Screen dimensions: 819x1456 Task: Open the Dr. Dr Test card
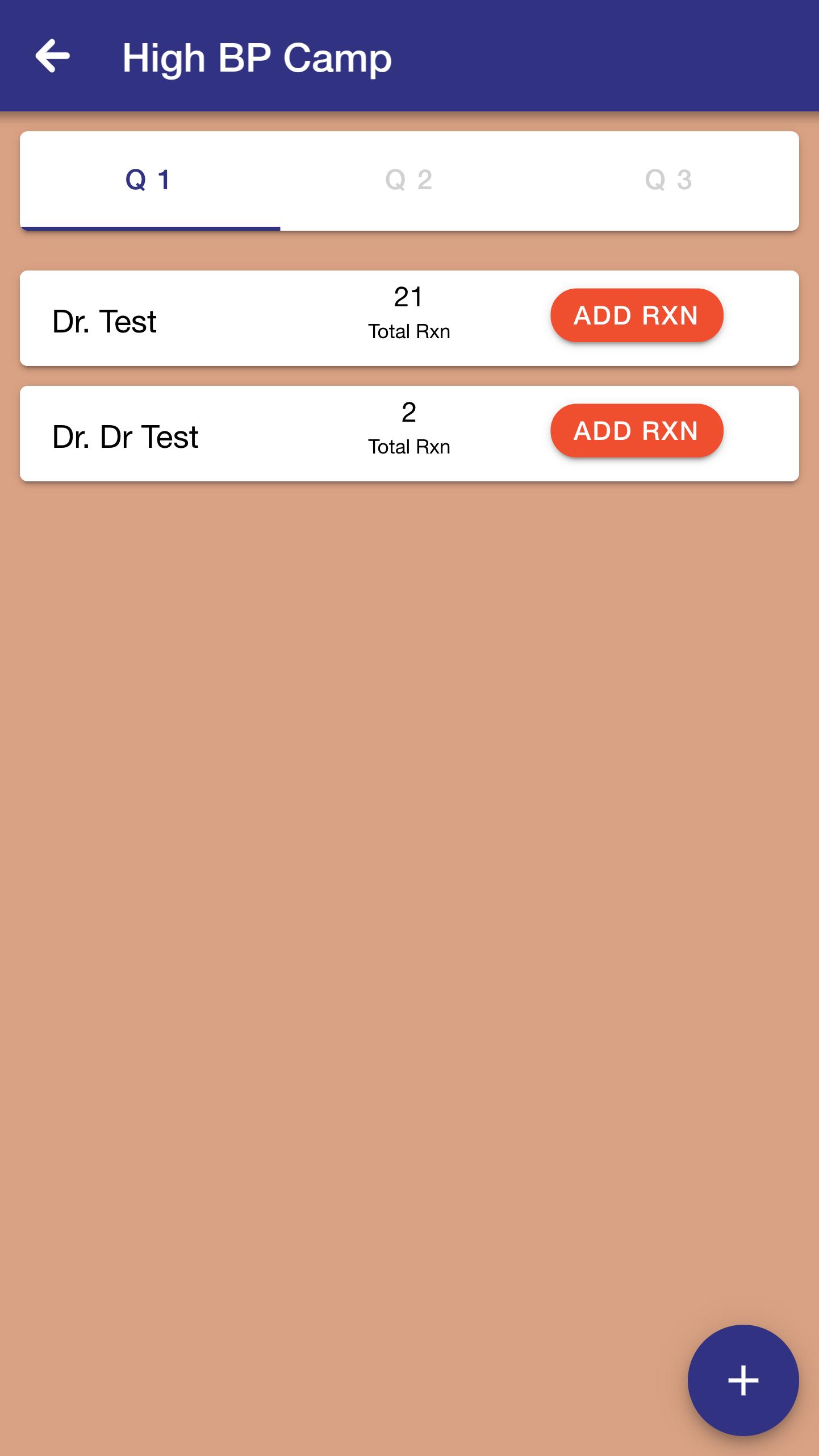tap(409, 434)
